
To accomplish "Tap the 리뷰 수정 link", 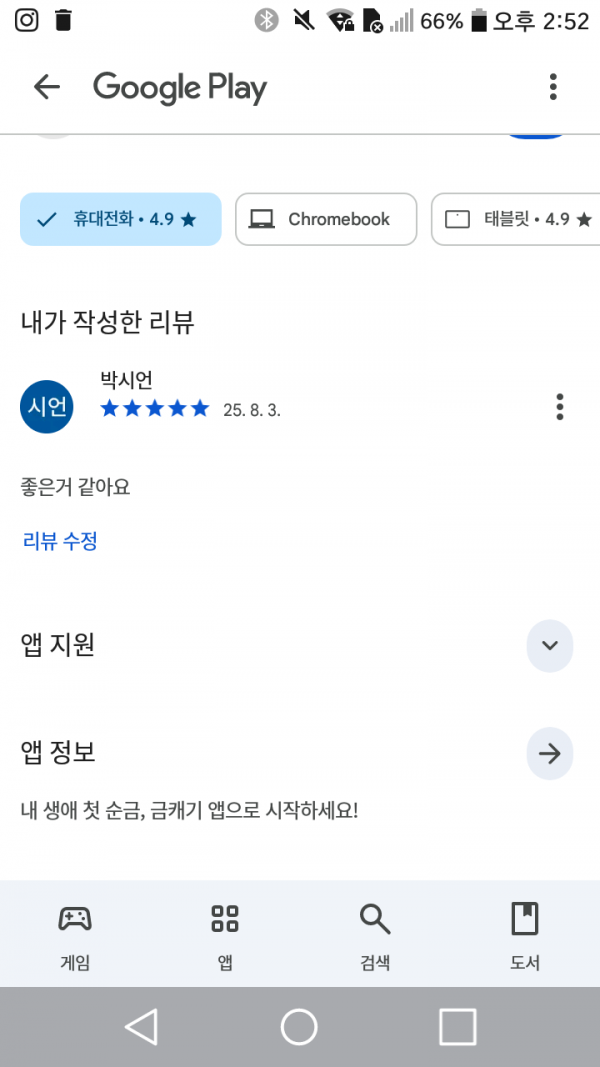I will 61,542.
